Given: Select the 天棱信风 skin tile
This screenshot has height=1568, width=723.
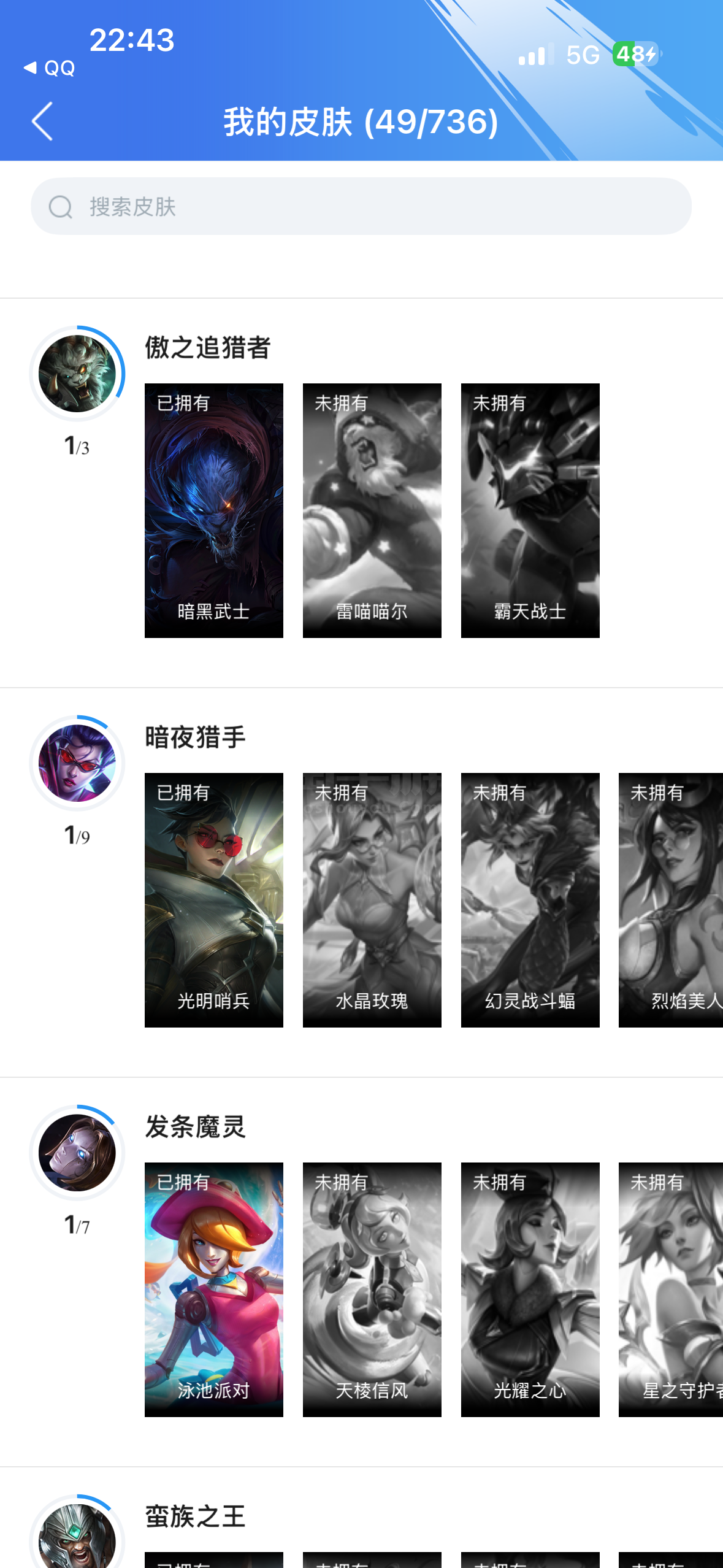Looking at the screenshot, I should tap(372, 1289).
